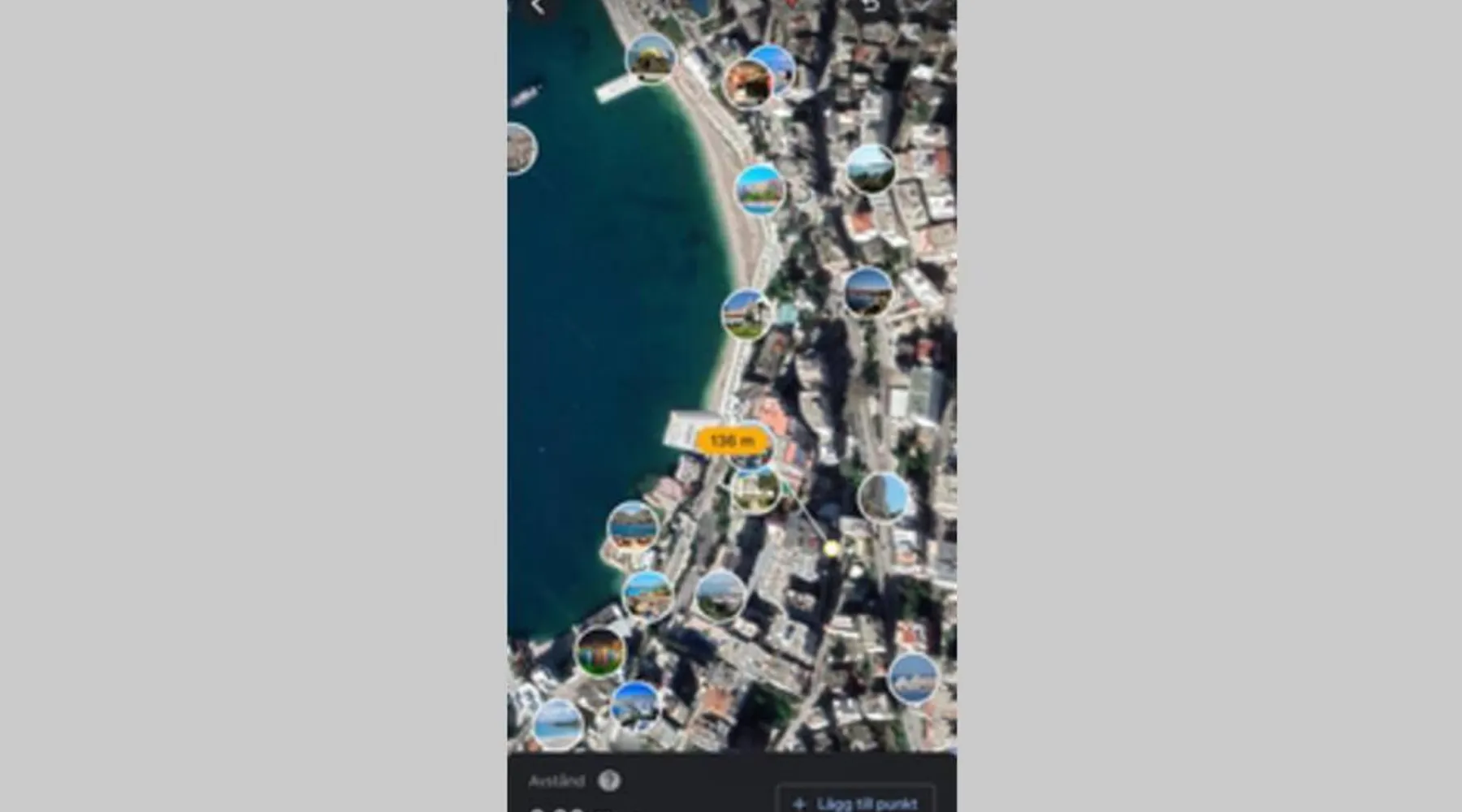Tap the 'Lägg till punkt' button
Viewport: 1462px width, 812px height.
point(856,800)
